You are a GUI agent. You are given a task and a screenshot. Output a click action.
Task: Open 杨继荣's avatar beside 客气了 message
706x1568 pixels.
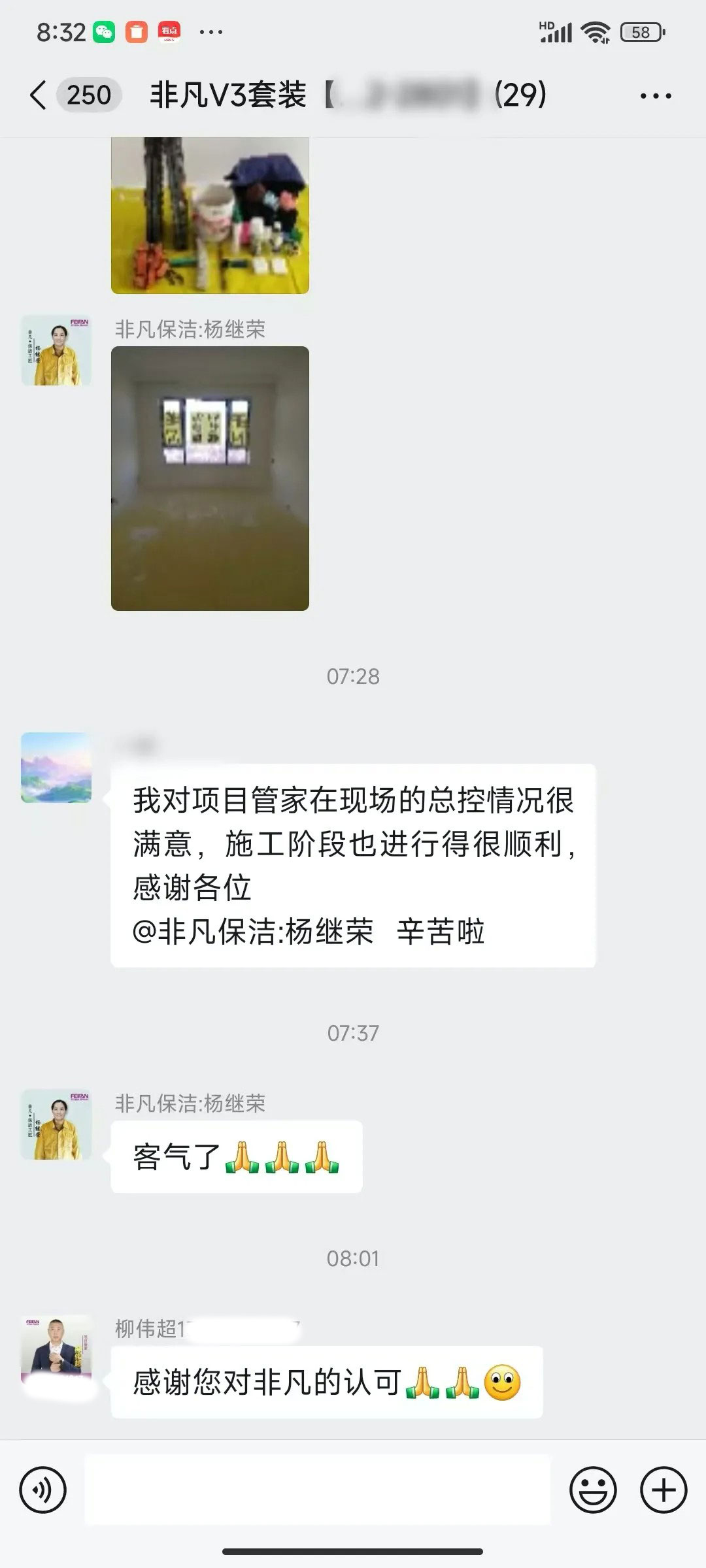[x=56, y=1124]
